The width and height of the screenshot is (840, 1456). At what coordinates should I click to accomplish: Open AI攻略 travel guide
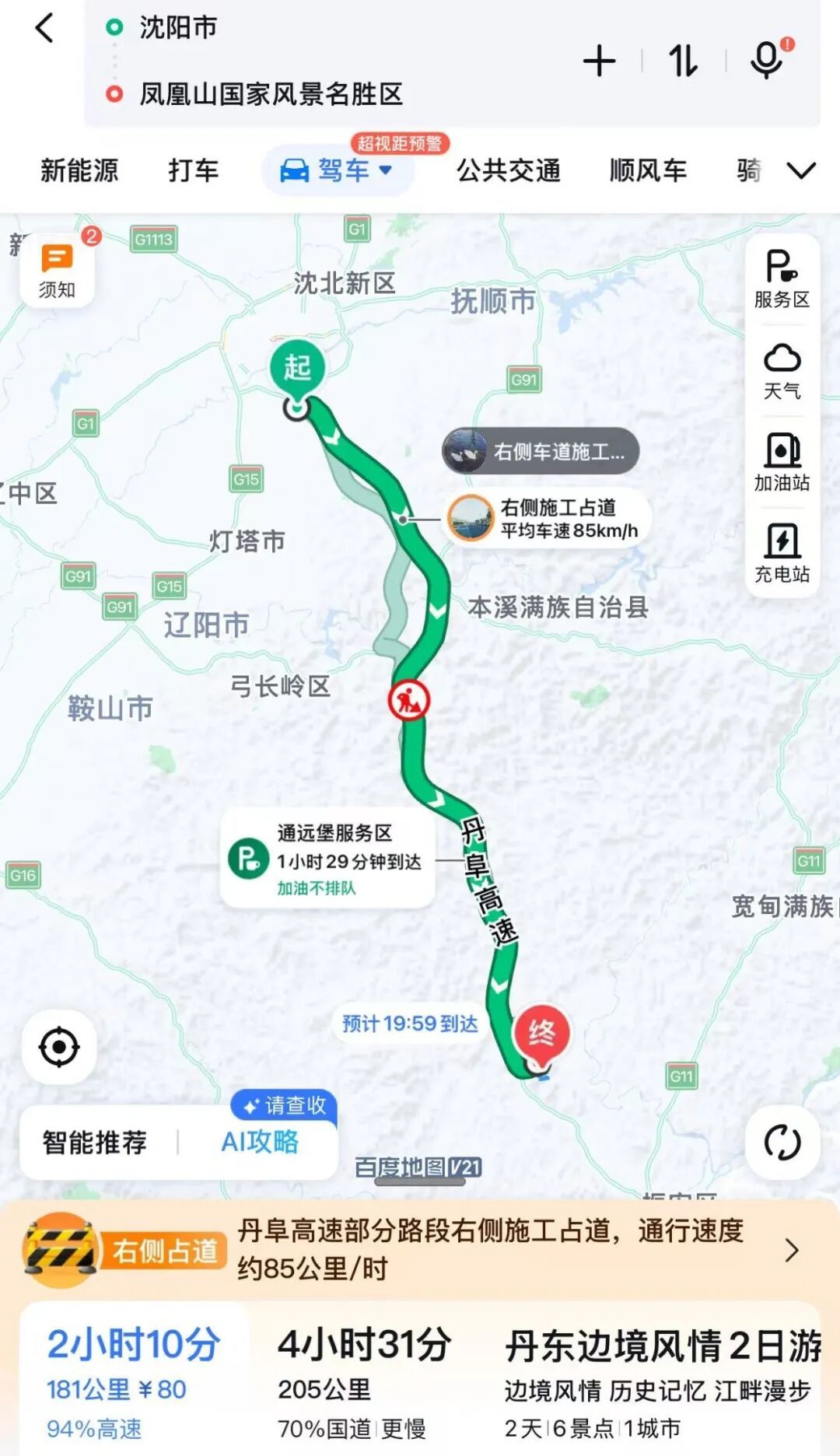pyautogui.click(x=260, y=1141)
